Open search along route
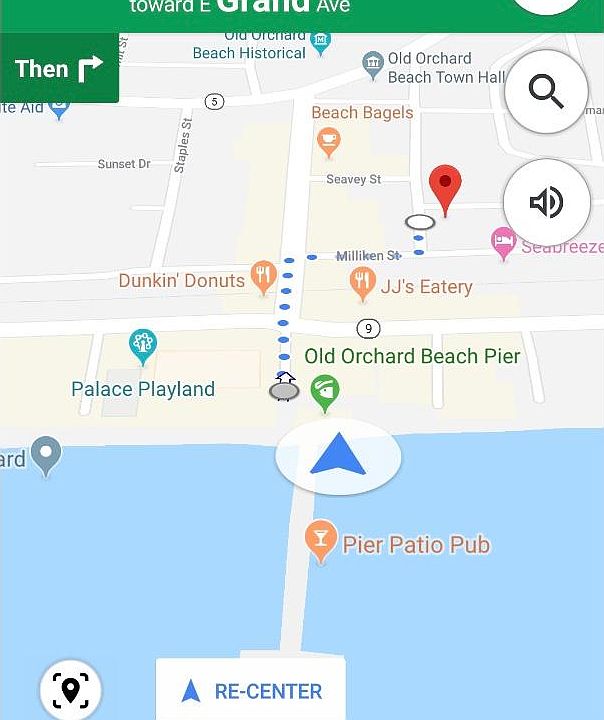Viewport: 604px width, 720px height. click(546, 92)
